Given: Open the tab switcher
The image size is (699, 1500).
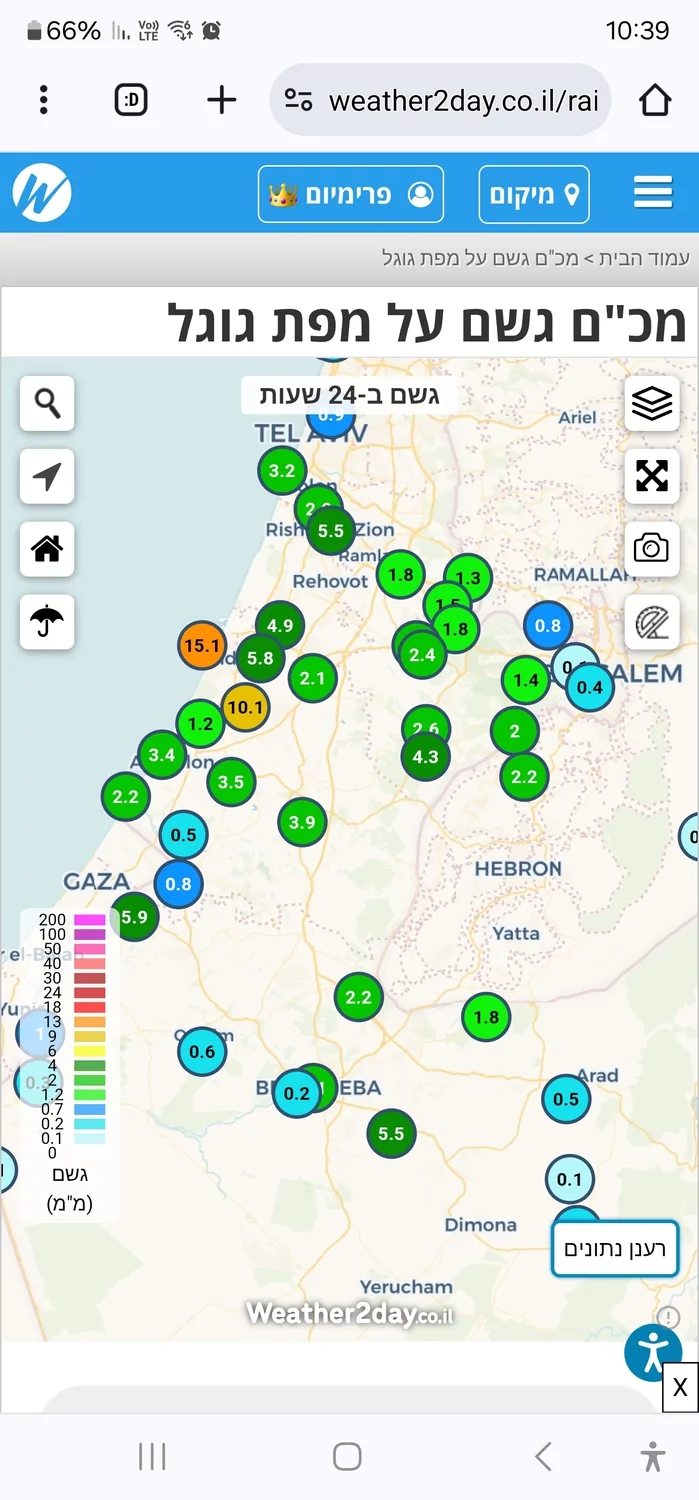Looking at the screenshot, I should click(x=131, y=100).
